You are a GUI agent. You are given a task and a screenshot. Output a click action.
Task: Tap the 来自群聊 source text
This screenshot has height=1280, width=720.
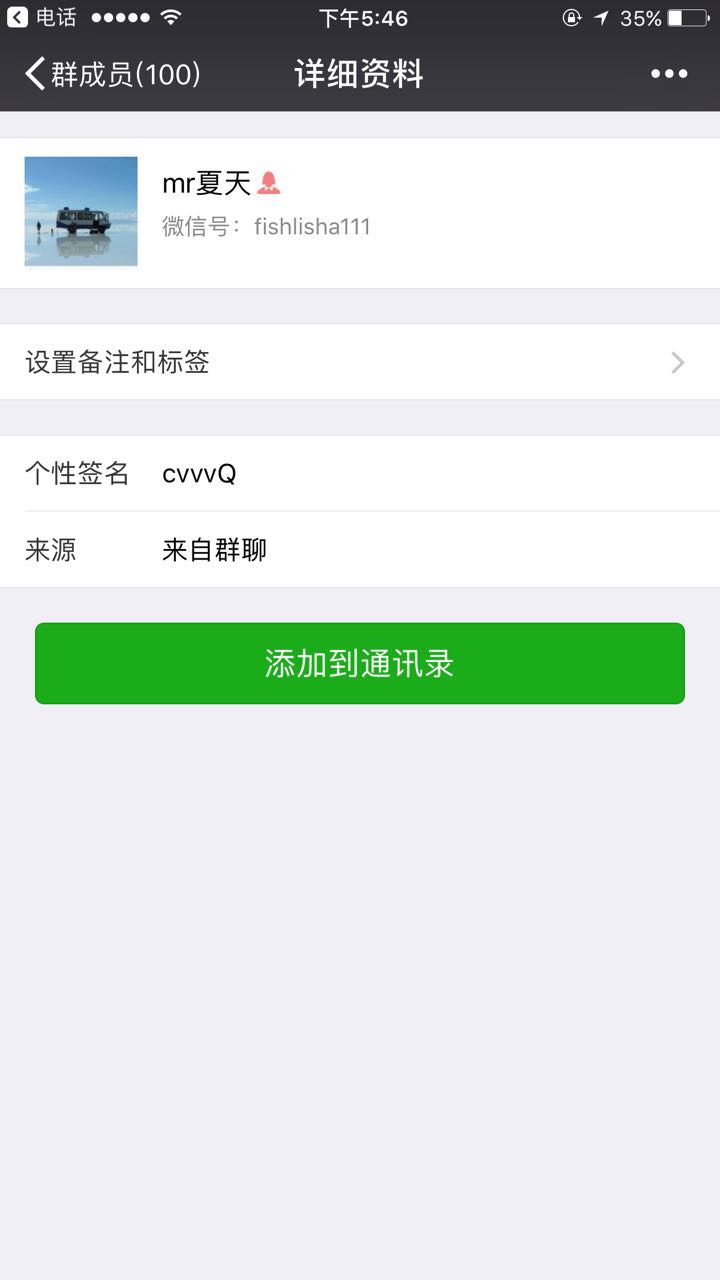point(215,549)
